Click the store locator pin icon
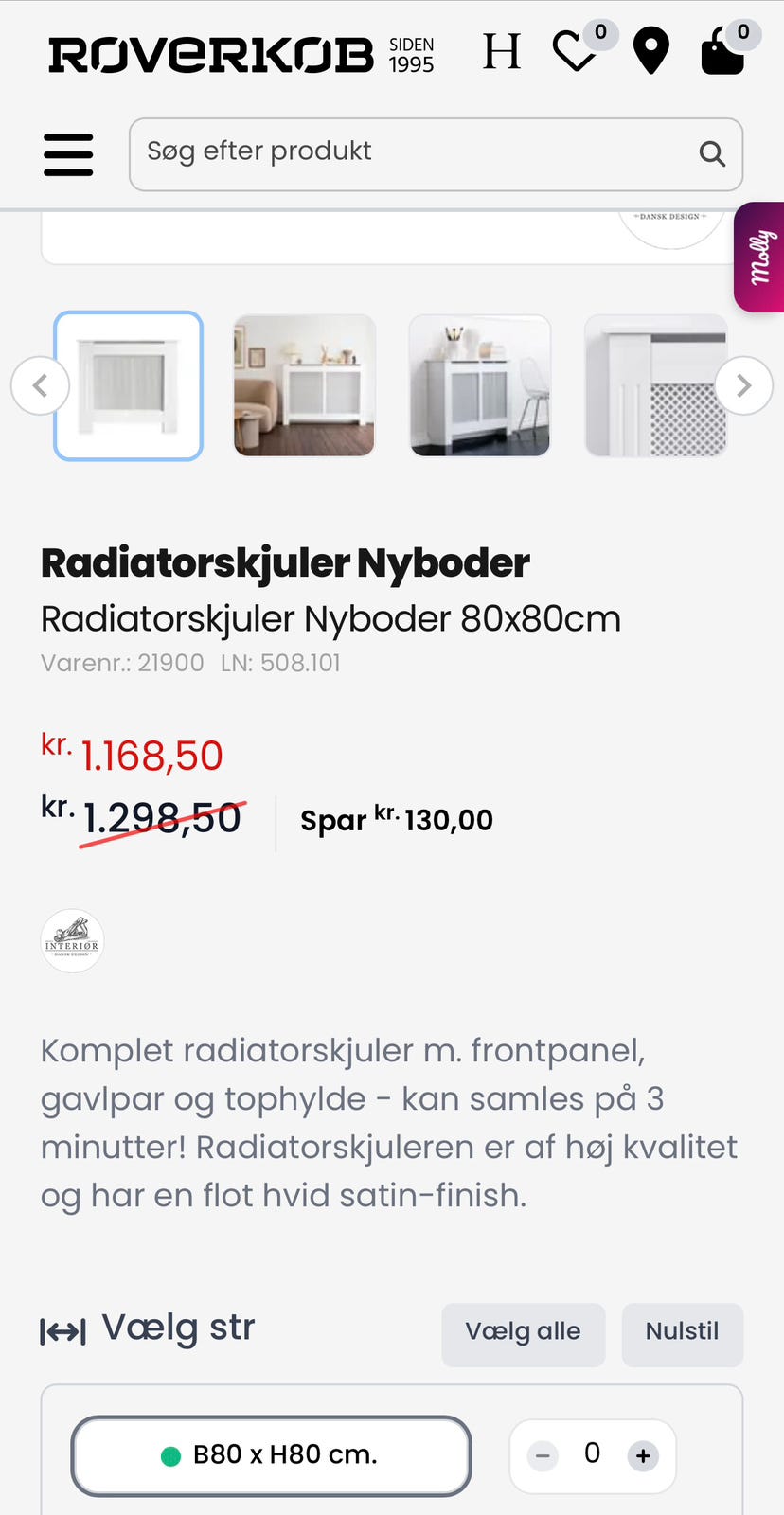The width and height of the screenshot is (784, 1515). click(650, 49)
